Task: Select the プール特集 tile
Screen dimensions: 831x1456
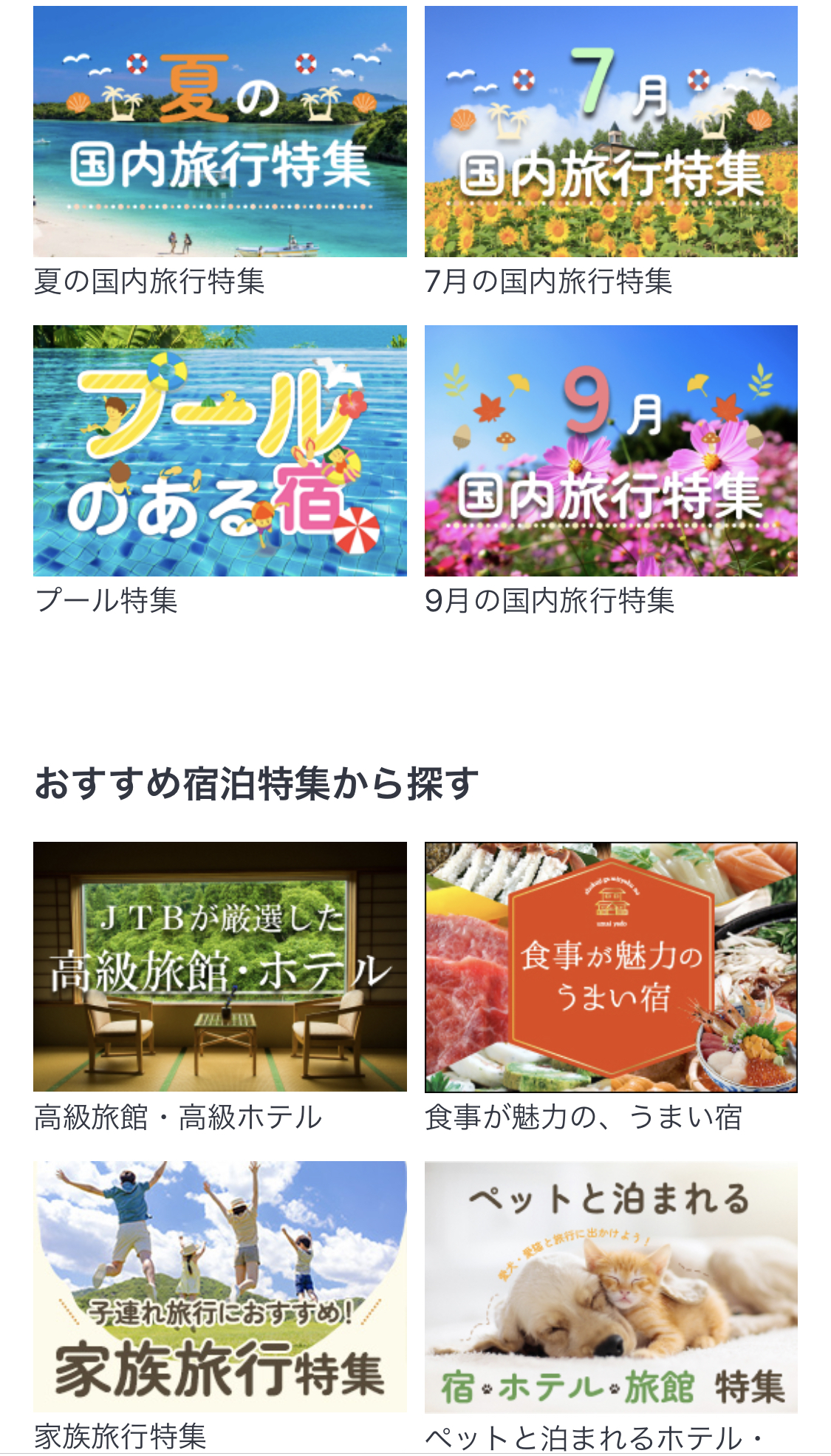Action: click(219, 451)
